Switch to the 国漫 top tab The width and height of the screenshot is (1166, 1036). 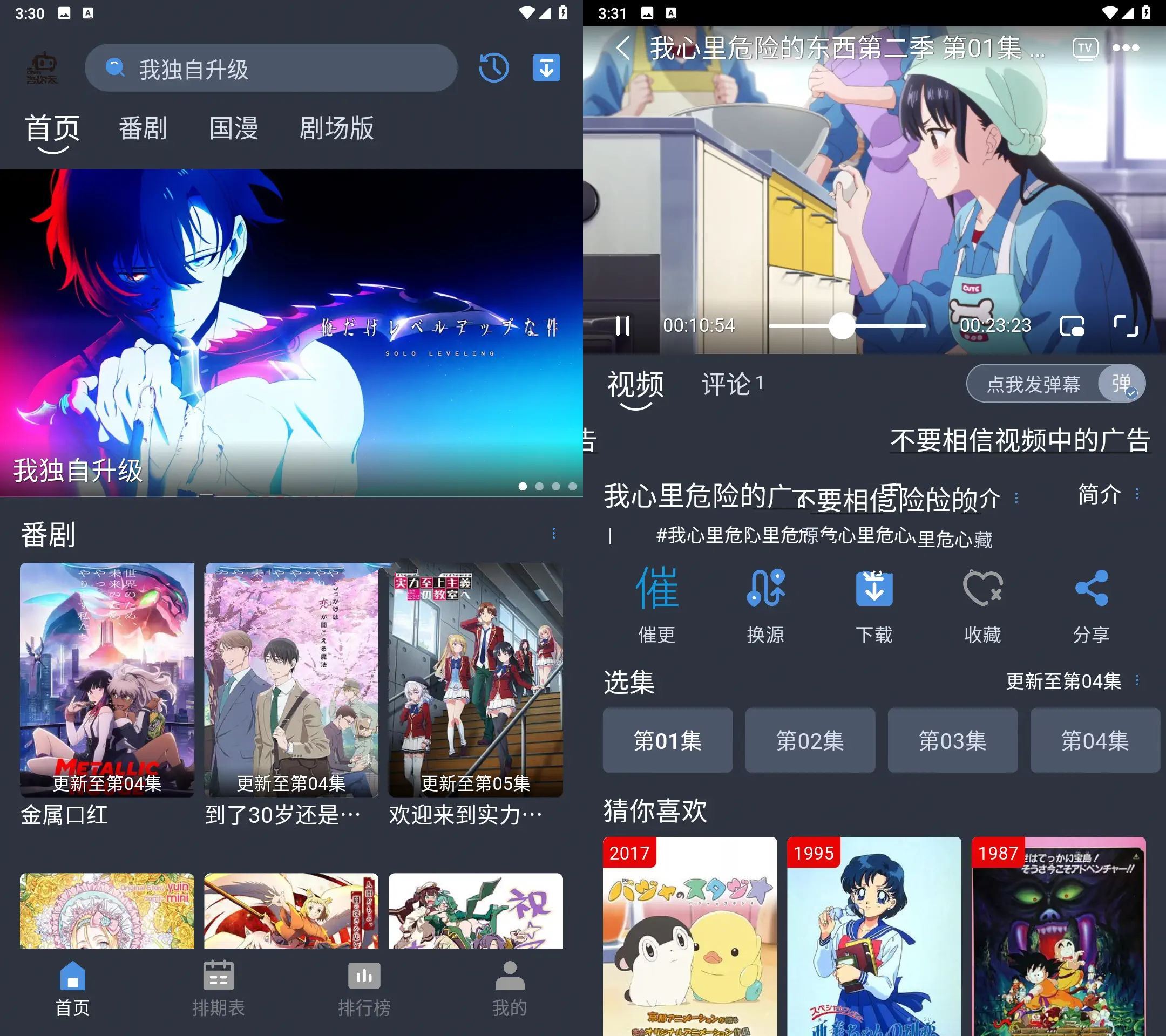(x=233, y=128)
